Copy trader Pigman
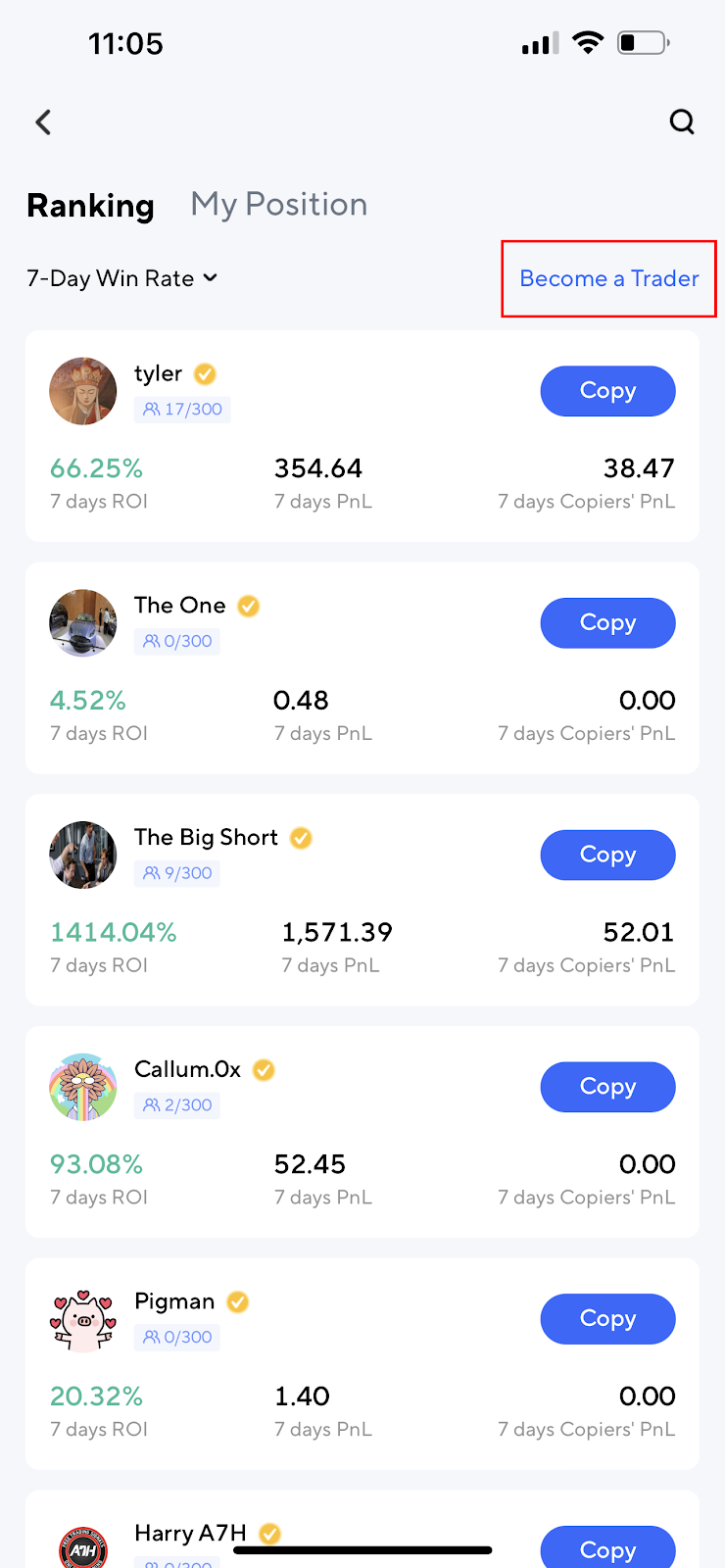 tap(607, 1319)
